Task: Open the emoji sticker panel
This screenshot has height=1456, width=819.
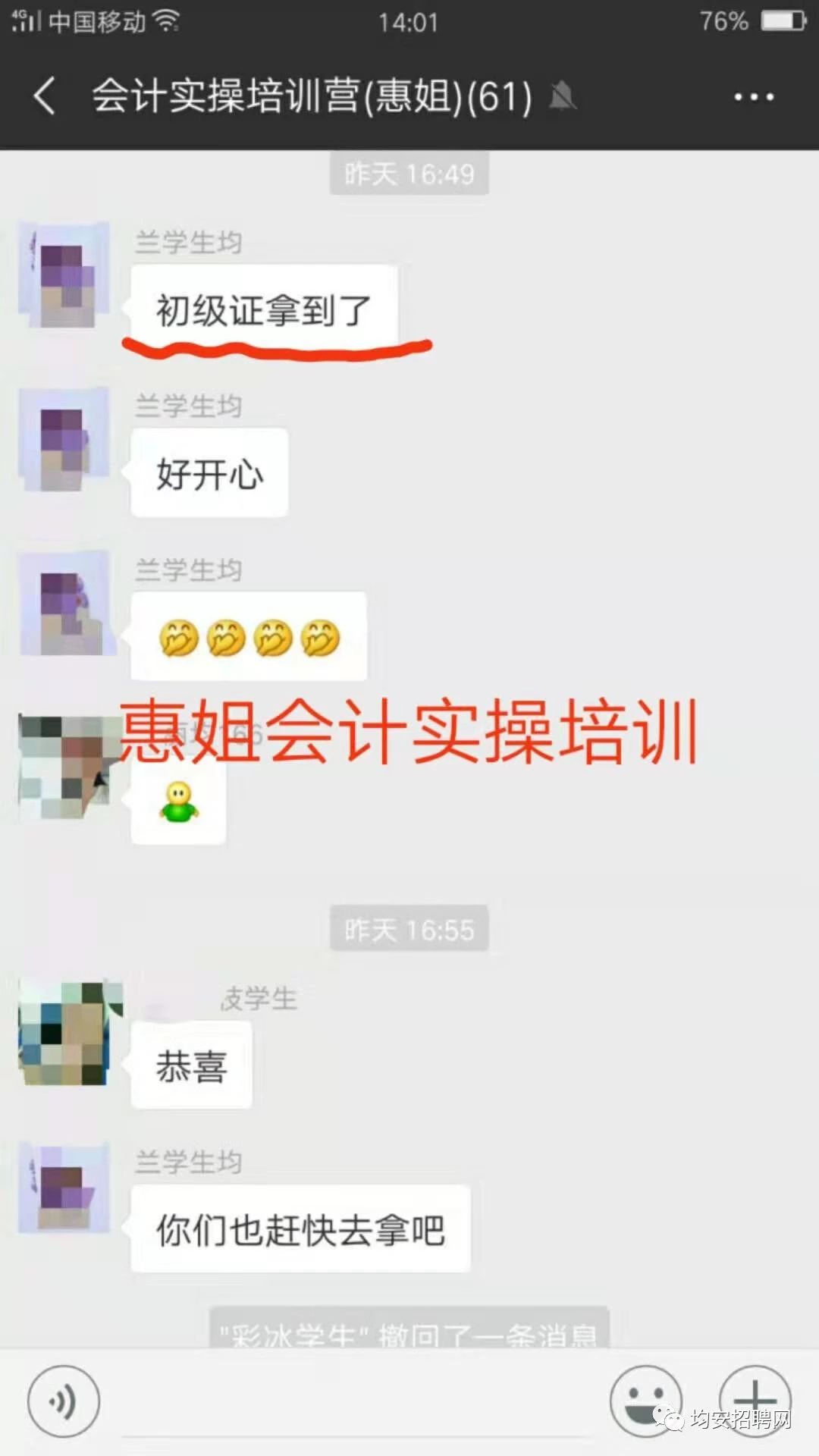Action: (645, 1400)
